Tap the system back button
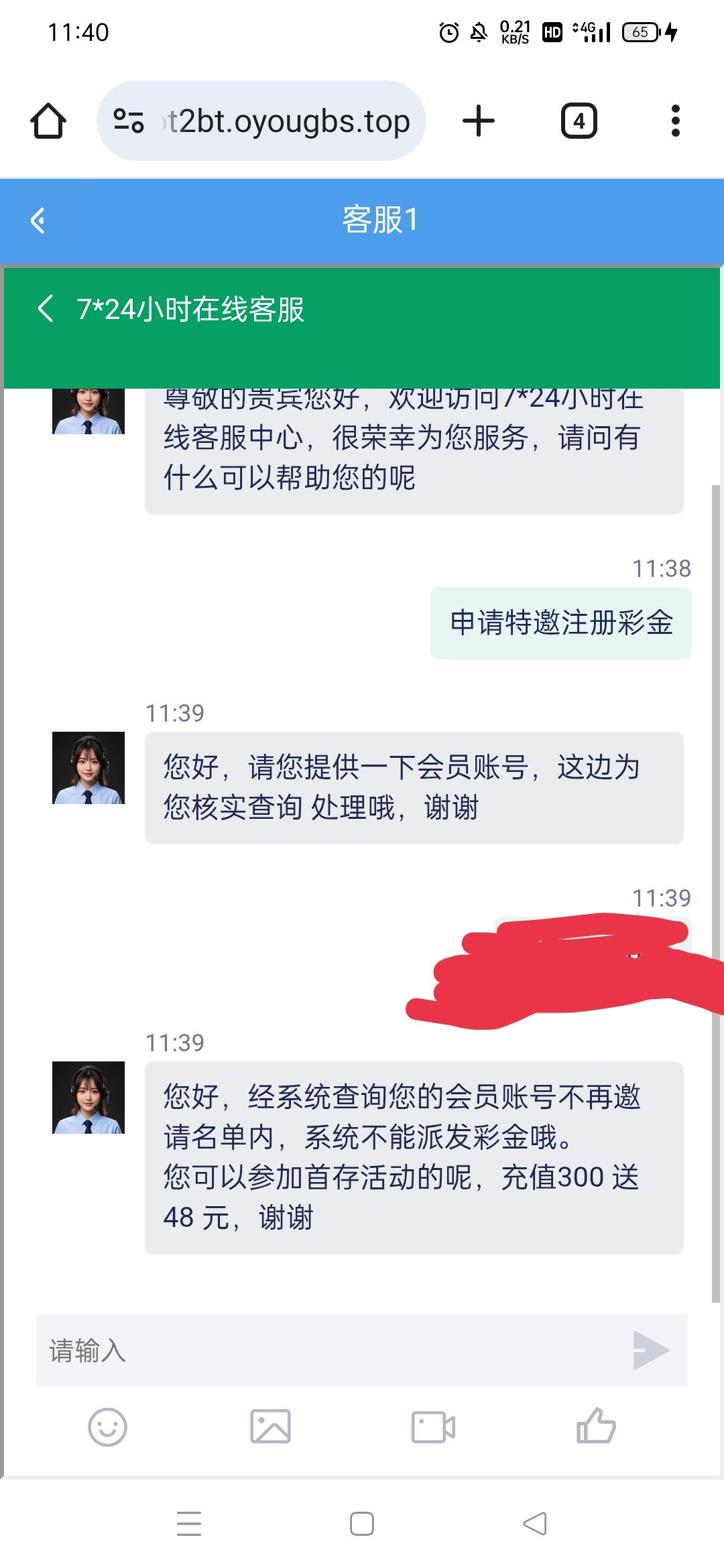724x1568 pixels. [535, 1524]
